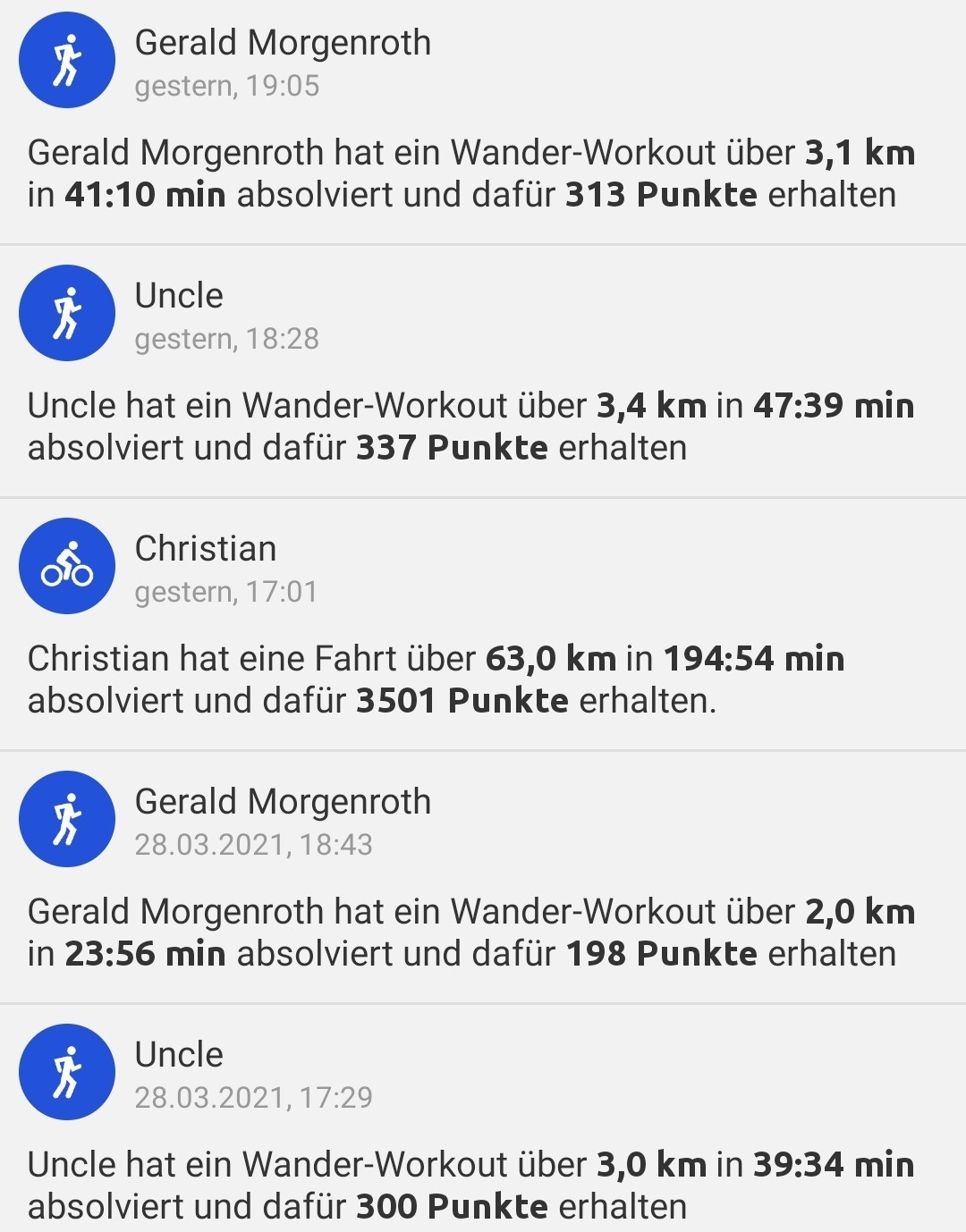Click Gerald Morgenroth's hiking avatar icon at top
The image size is (966, 1232).
click(66, 59)
